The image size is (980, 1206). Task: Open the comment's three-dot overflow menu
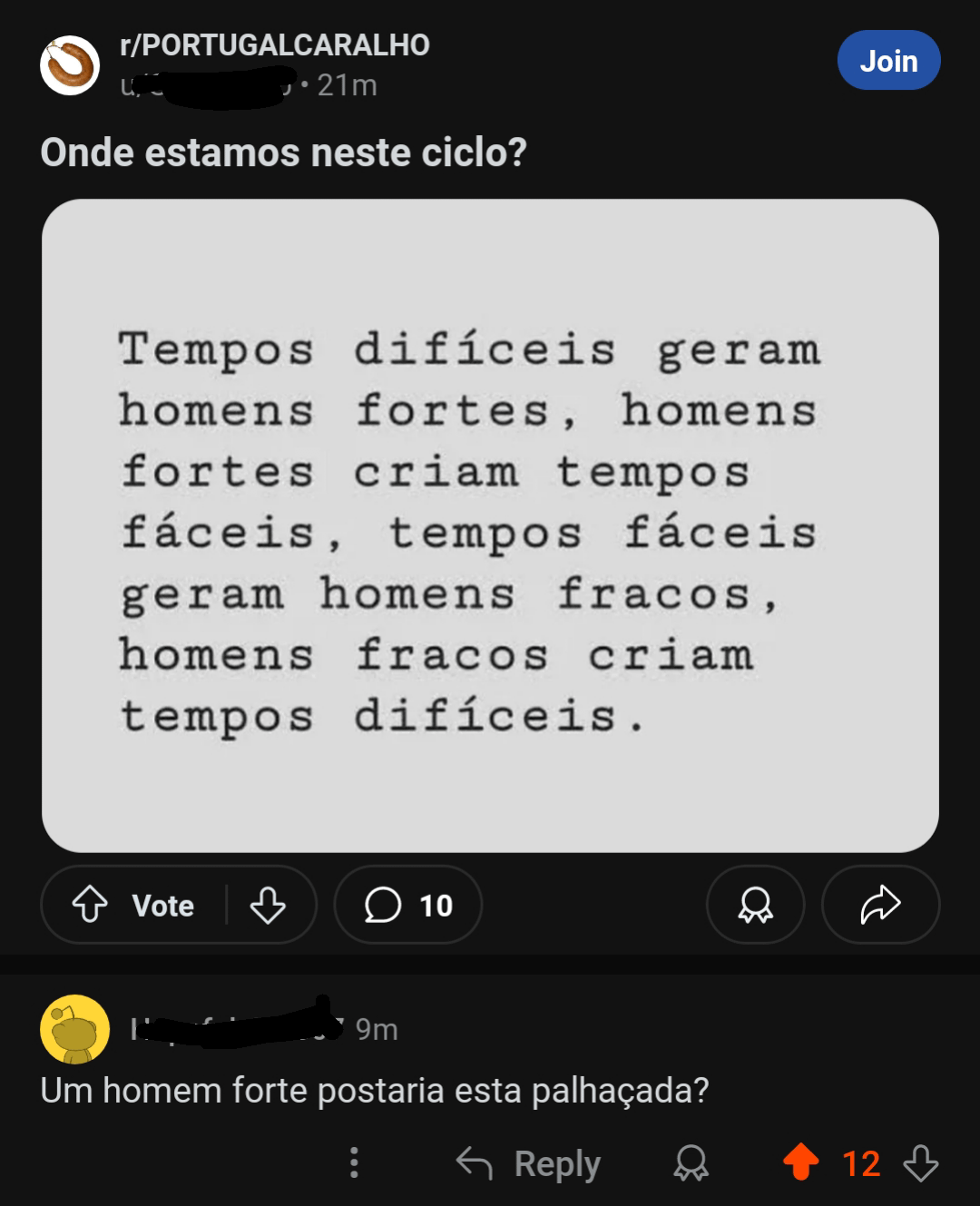click(x=354, y=1162)
